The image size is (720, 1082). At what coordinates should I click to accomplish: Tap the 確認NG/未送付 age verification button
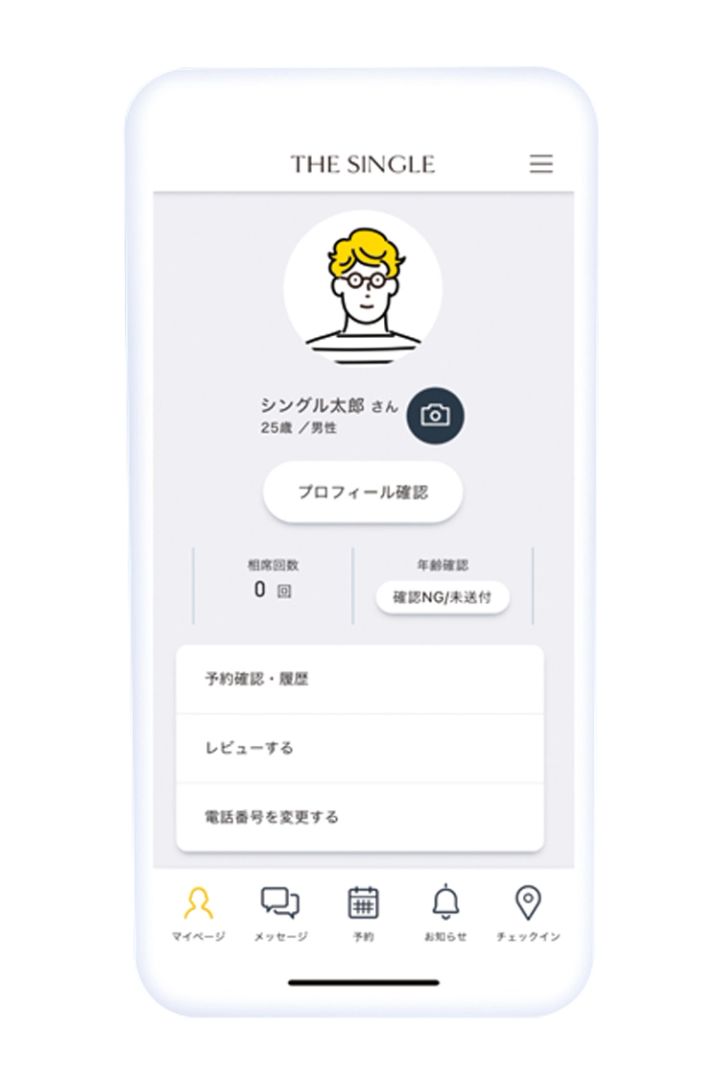pos(442,597)
